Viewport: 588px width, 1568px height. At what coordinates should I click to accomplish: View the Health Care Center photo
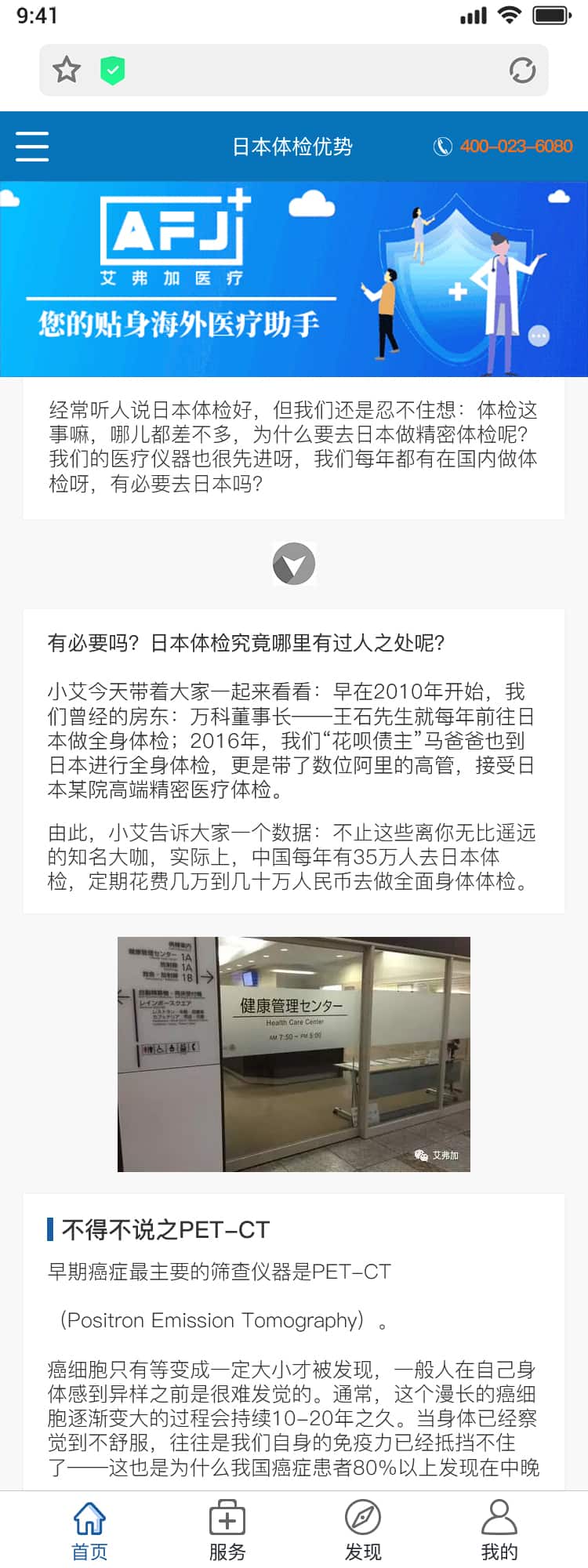[294, 1054]
